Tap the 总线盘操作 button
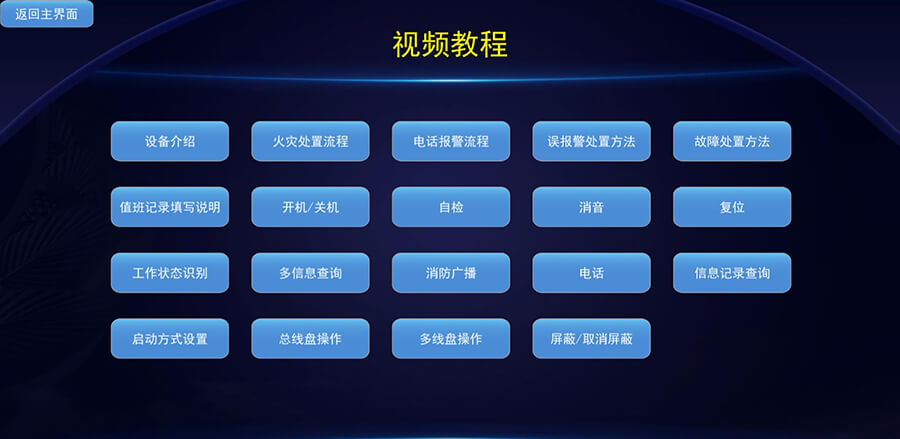This screenshot has height=439, width=900. tap(310, 338)
